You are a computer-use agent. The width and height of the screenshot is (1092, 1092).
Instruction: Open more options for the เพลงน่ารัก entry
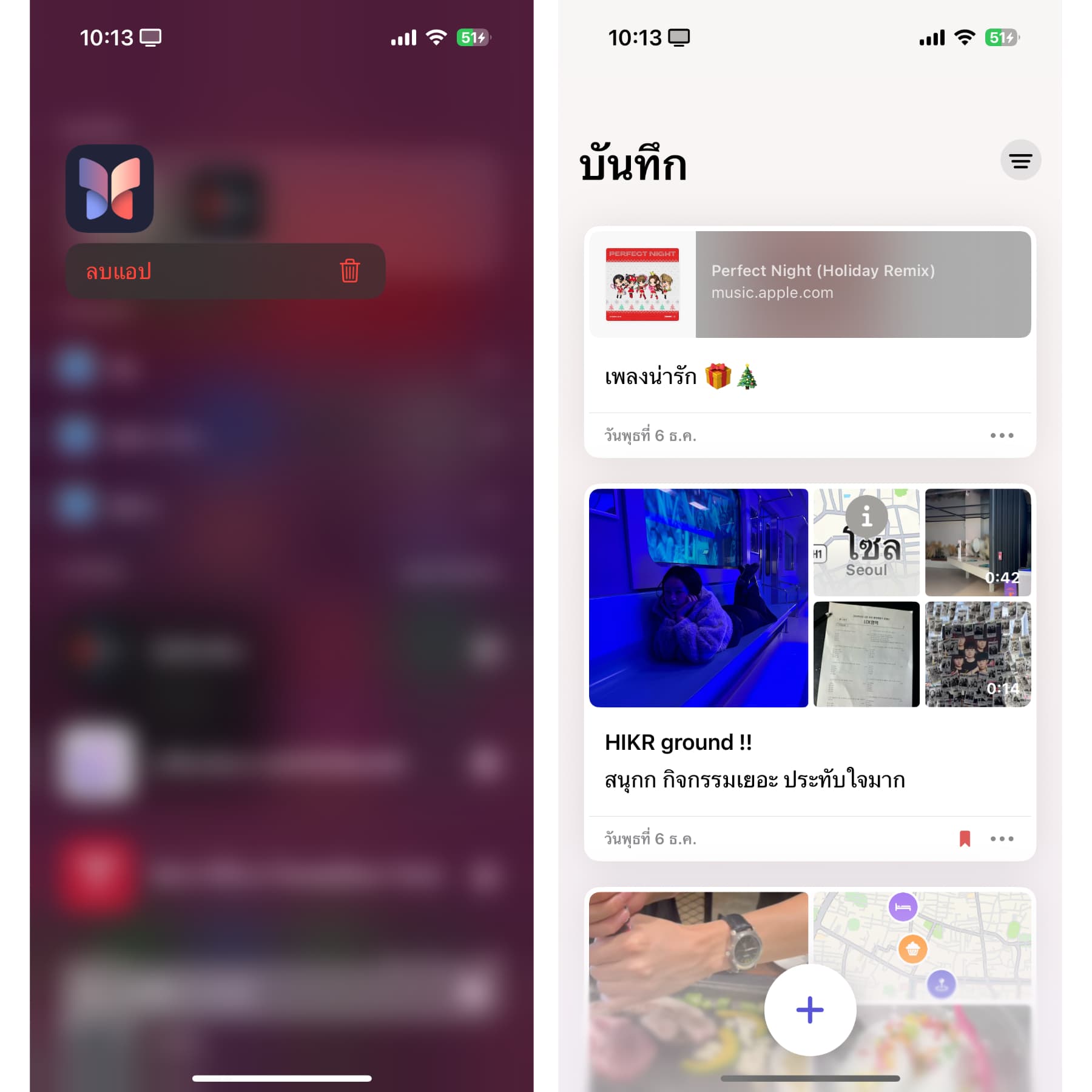[x=1002, y=436]
